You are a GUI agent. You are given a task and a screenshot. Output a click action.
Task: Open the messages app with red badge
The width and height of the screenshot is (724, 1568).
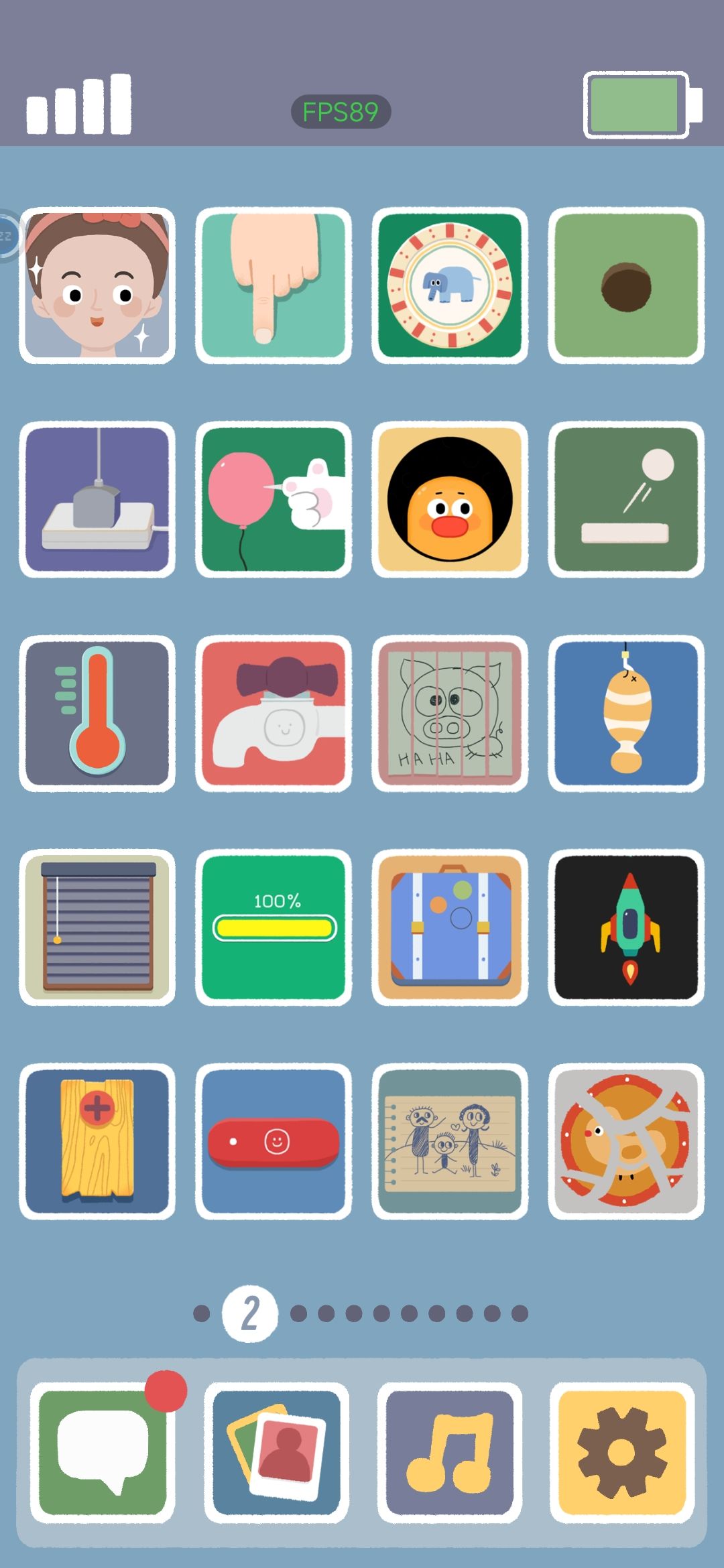103,1453
